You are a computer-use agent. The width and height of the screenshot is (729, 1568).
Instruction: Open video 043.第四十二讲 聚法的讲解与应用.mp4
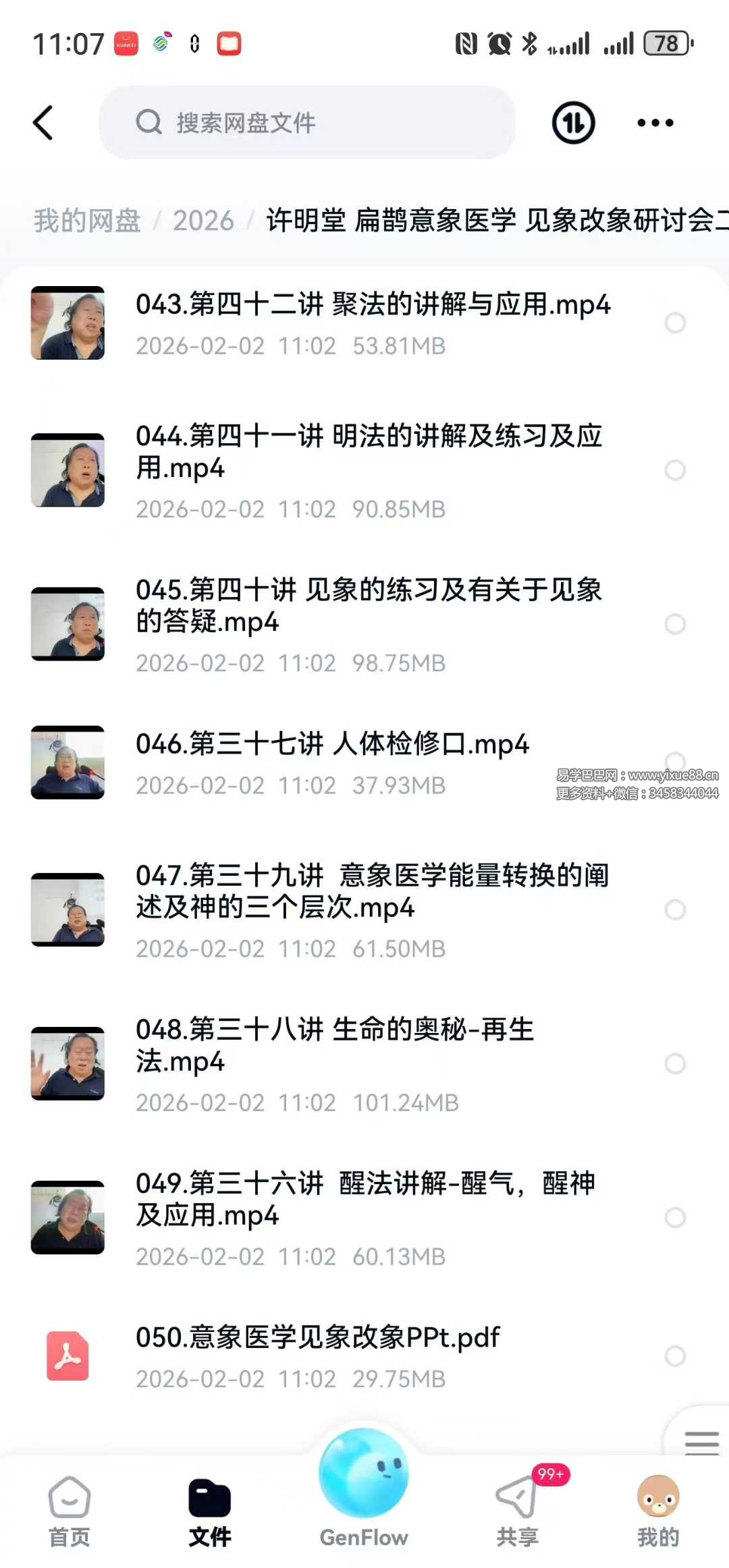point(373,305)
